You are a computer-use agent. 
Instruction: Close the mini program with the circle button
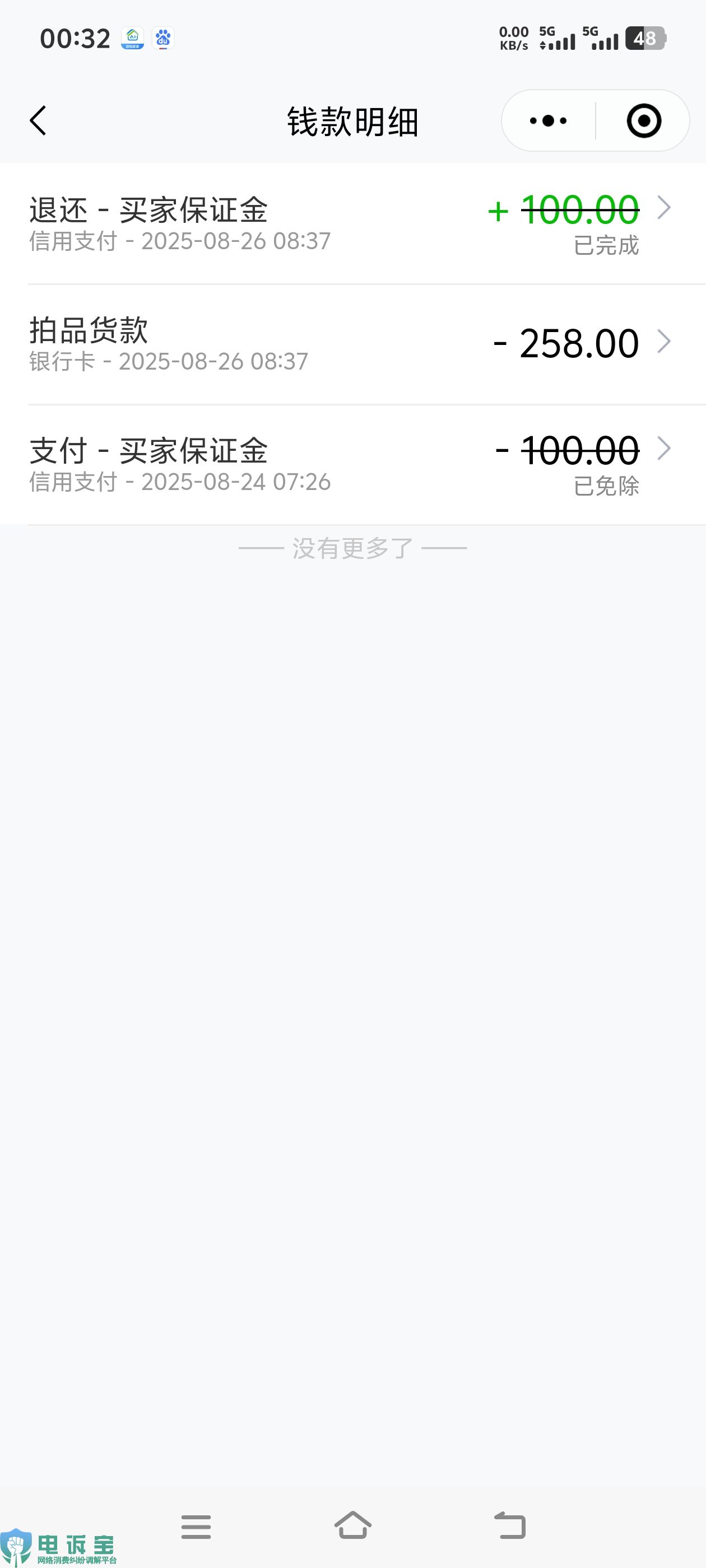pyautogui.click(x=643, y=120)
